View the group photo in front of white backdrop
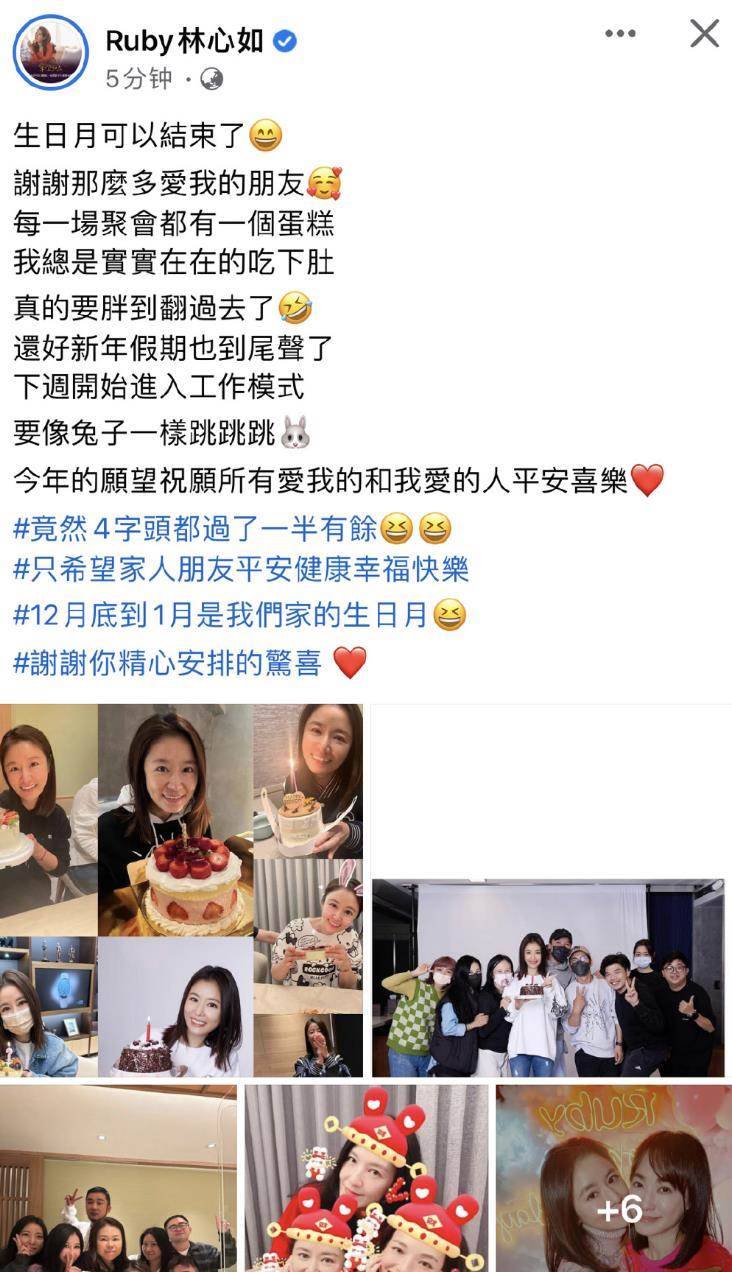The image size is (732, 1272). 548,978
